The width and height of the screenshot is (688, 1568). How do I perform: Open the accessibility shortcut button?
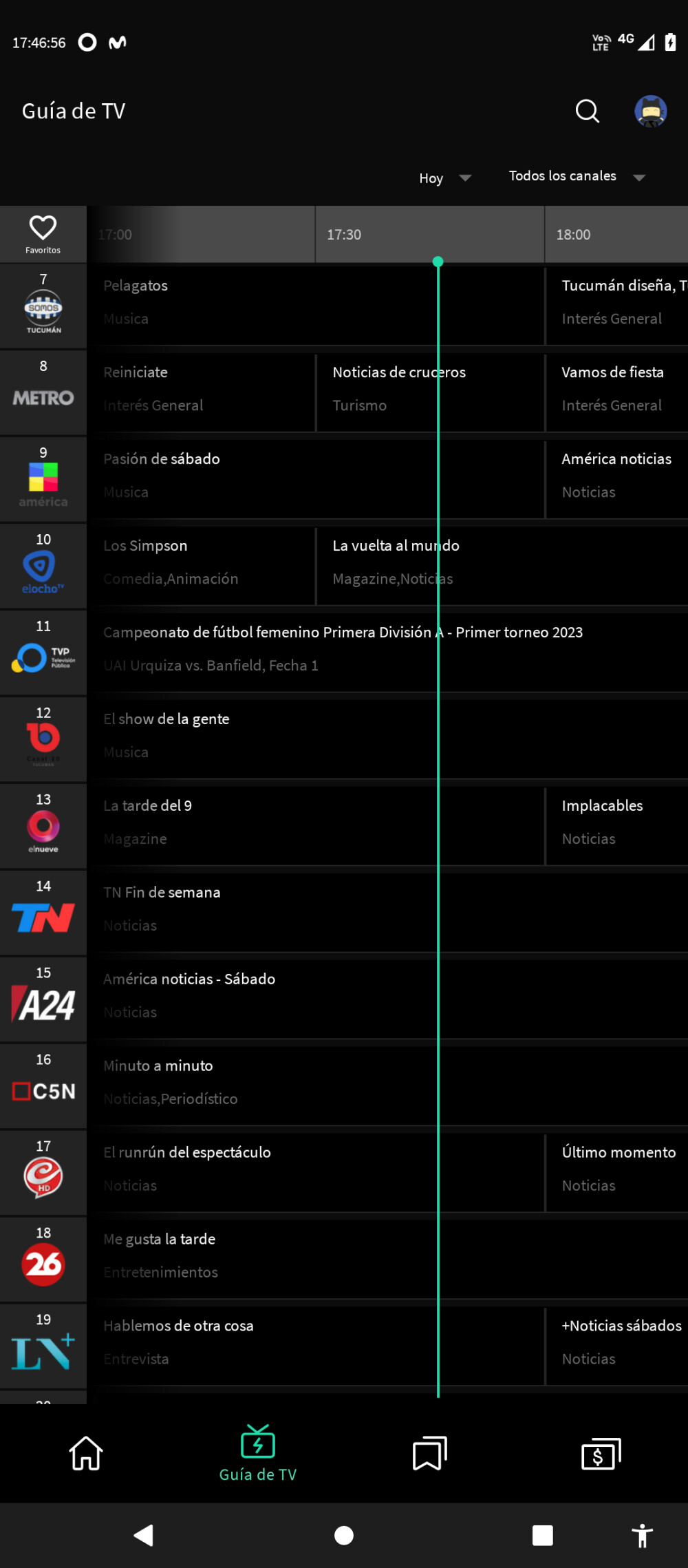[641, 1536]
